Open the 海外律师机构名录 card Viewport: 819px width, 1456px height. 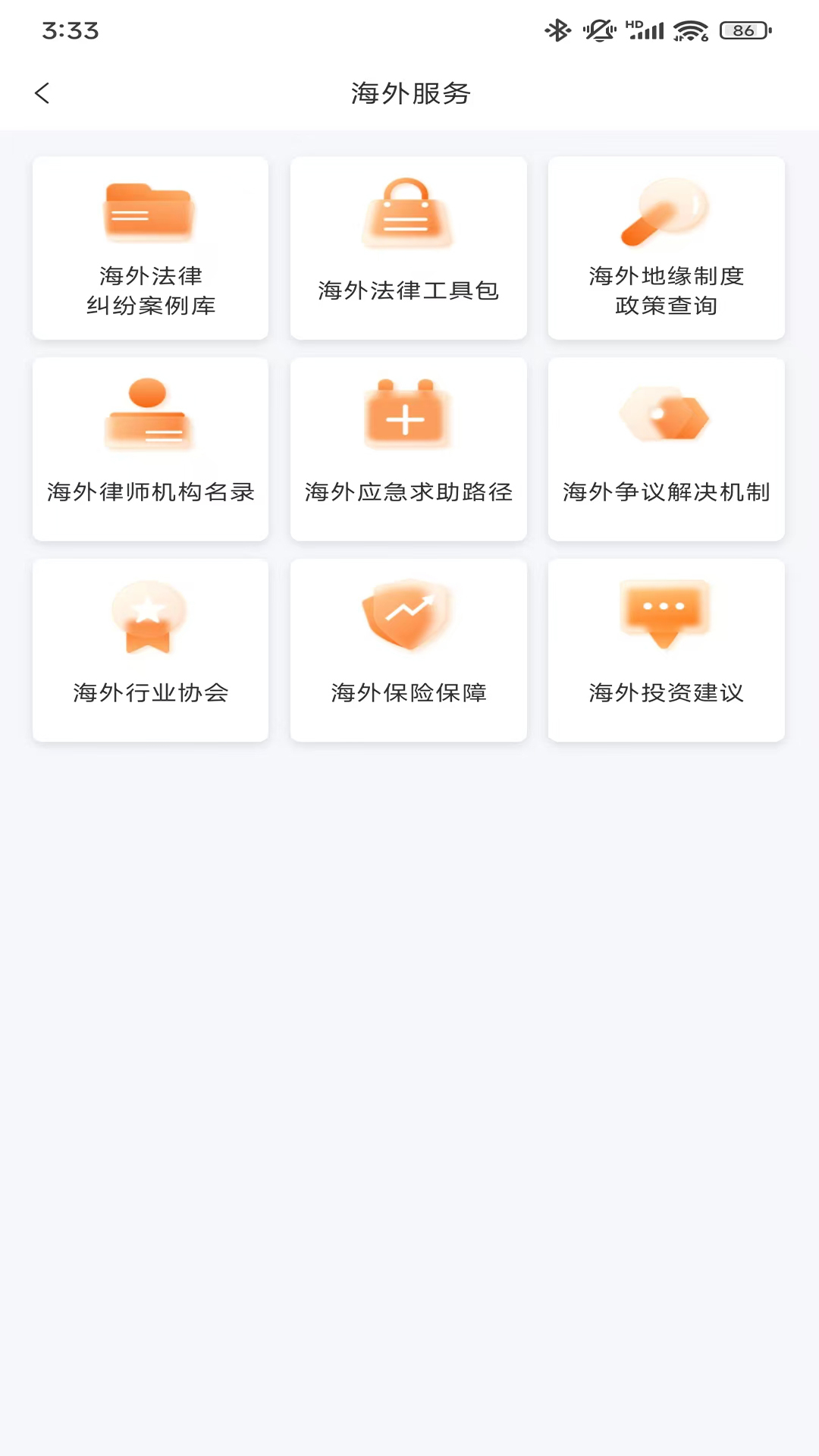pyautogui.click(x=149, y=449)
